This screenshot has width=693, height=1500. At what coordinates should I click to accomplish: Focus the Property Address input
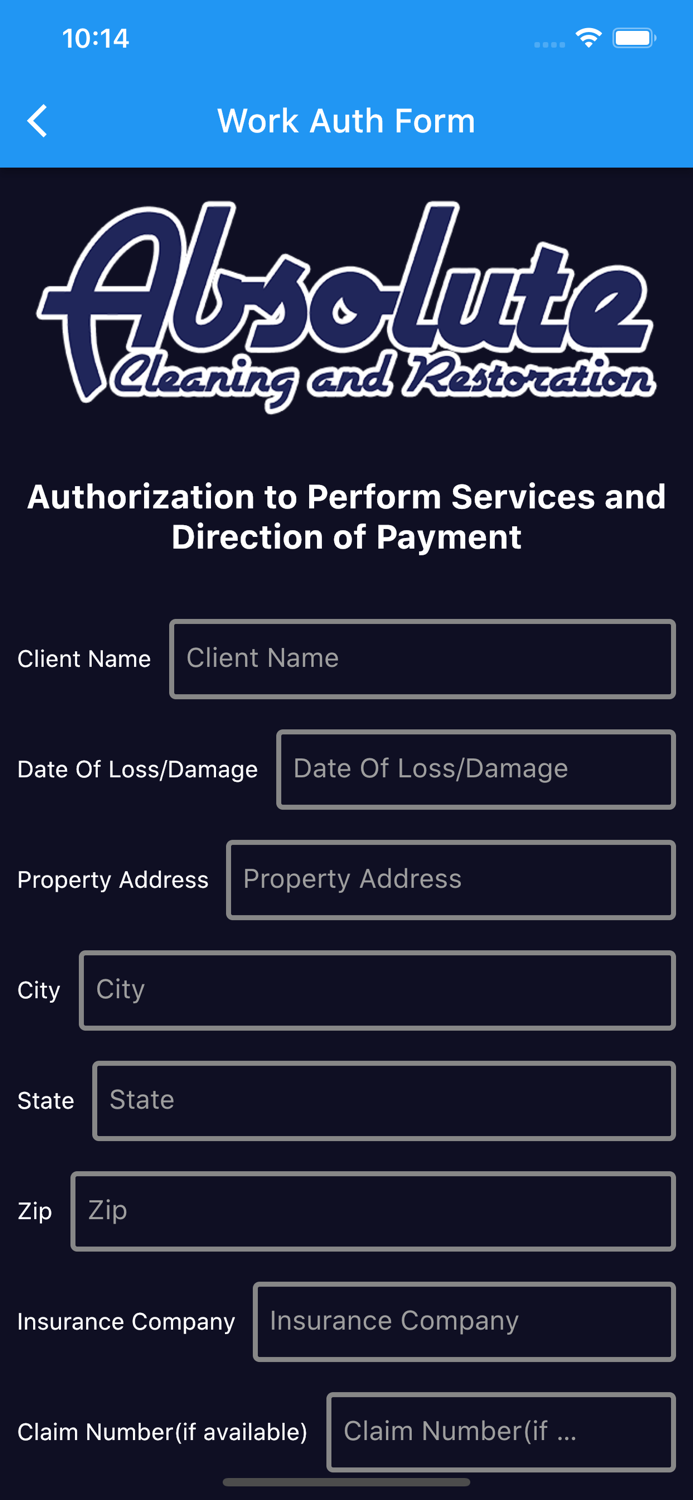pos(451,880)
